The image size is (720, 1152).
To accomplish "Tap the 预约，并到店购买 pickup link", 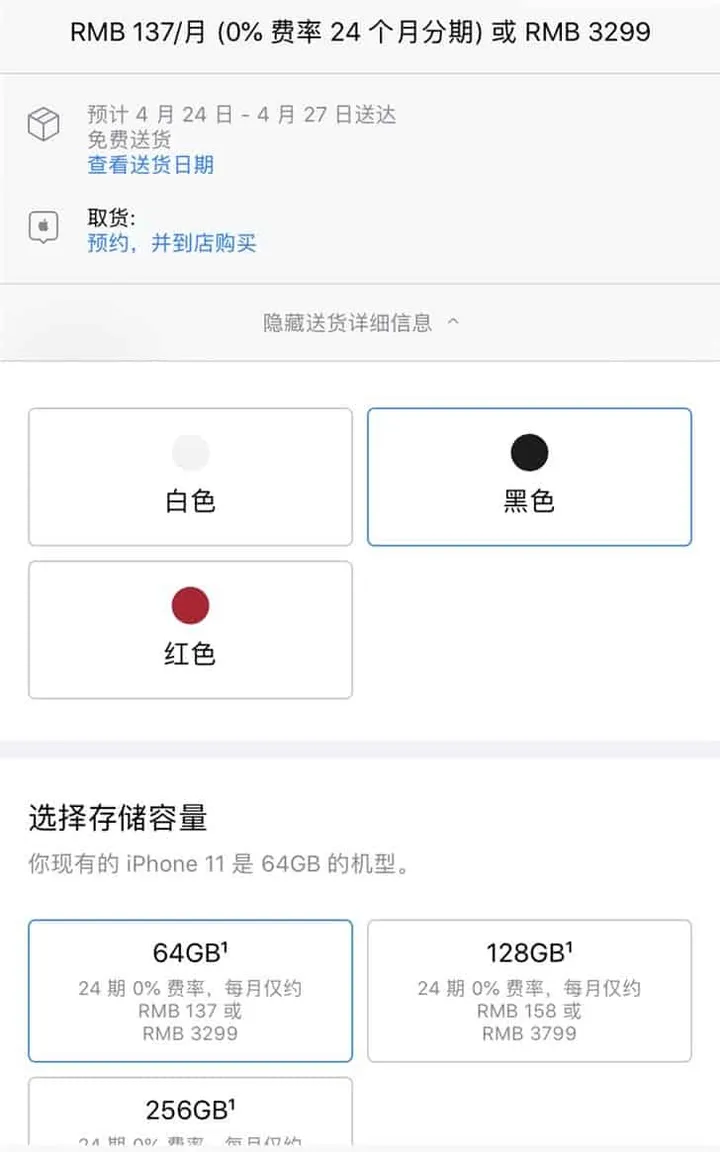I will point(172,243).
